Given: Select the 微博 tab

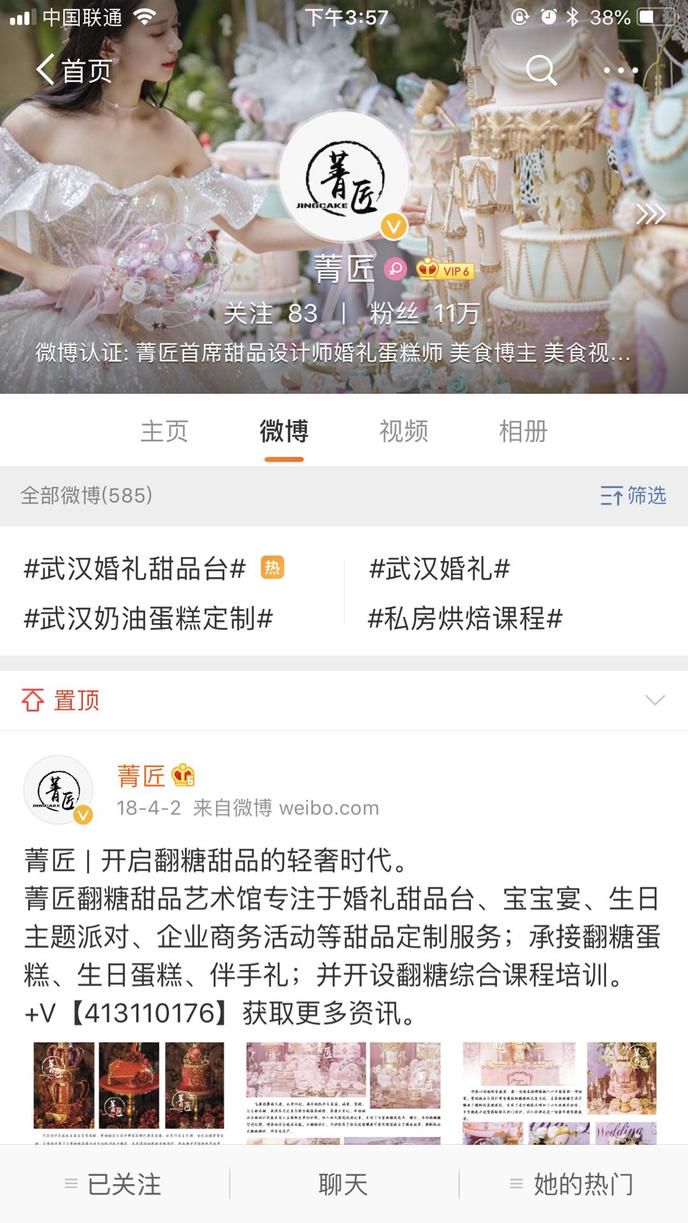Looking at the screenshot, I should pyautogui.click(x=284, y=431).
